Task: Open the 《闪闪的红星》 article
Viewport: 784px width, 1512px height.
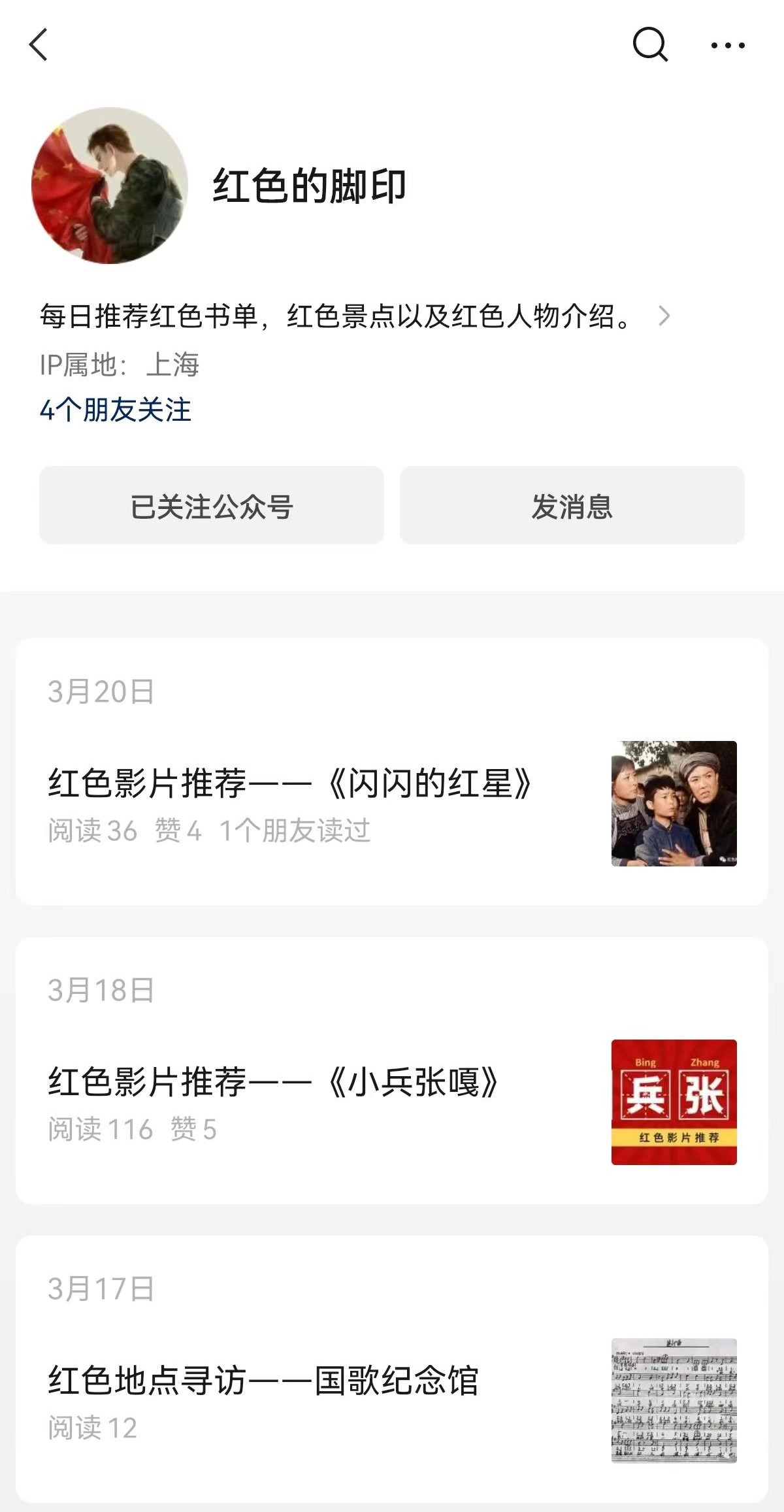Action: [x=291, y=784]
